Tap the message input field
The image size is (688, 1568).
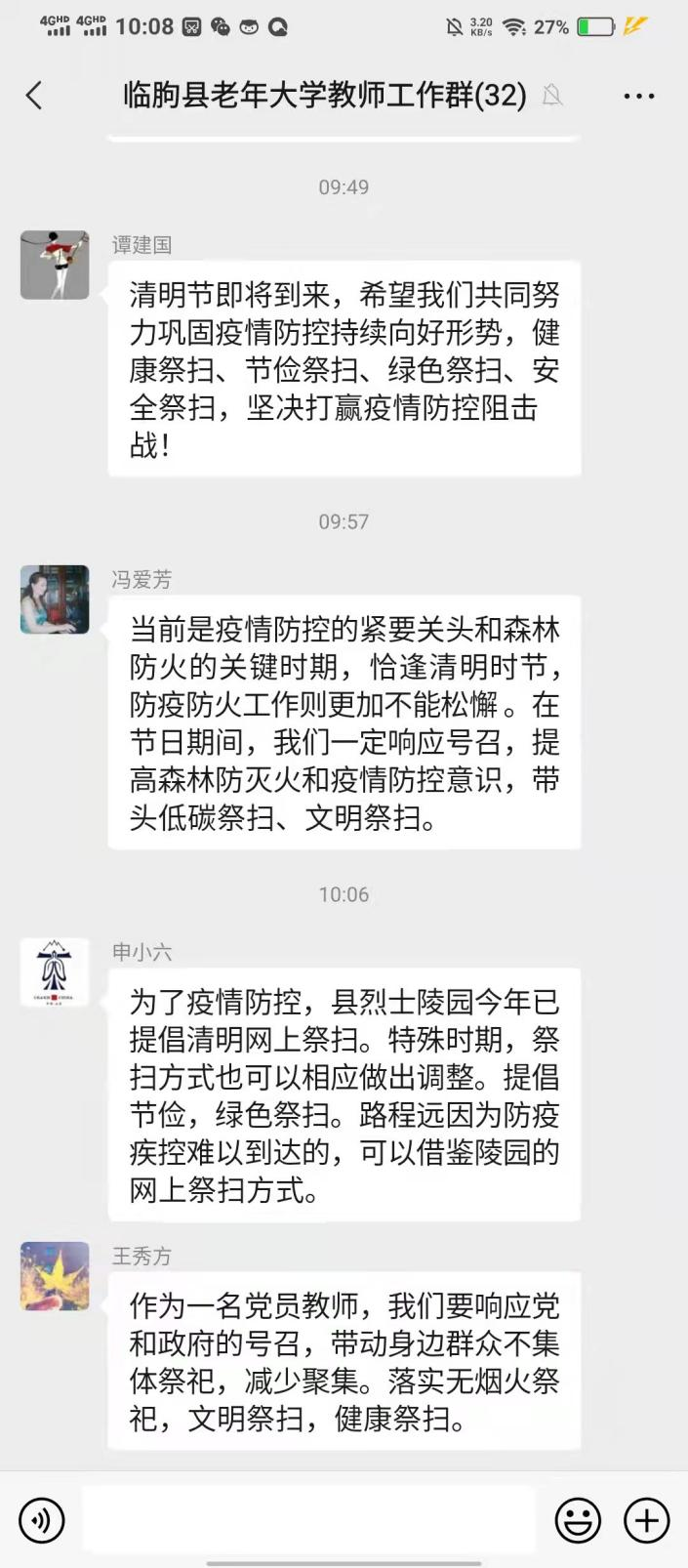click(x=308, y=1520)
